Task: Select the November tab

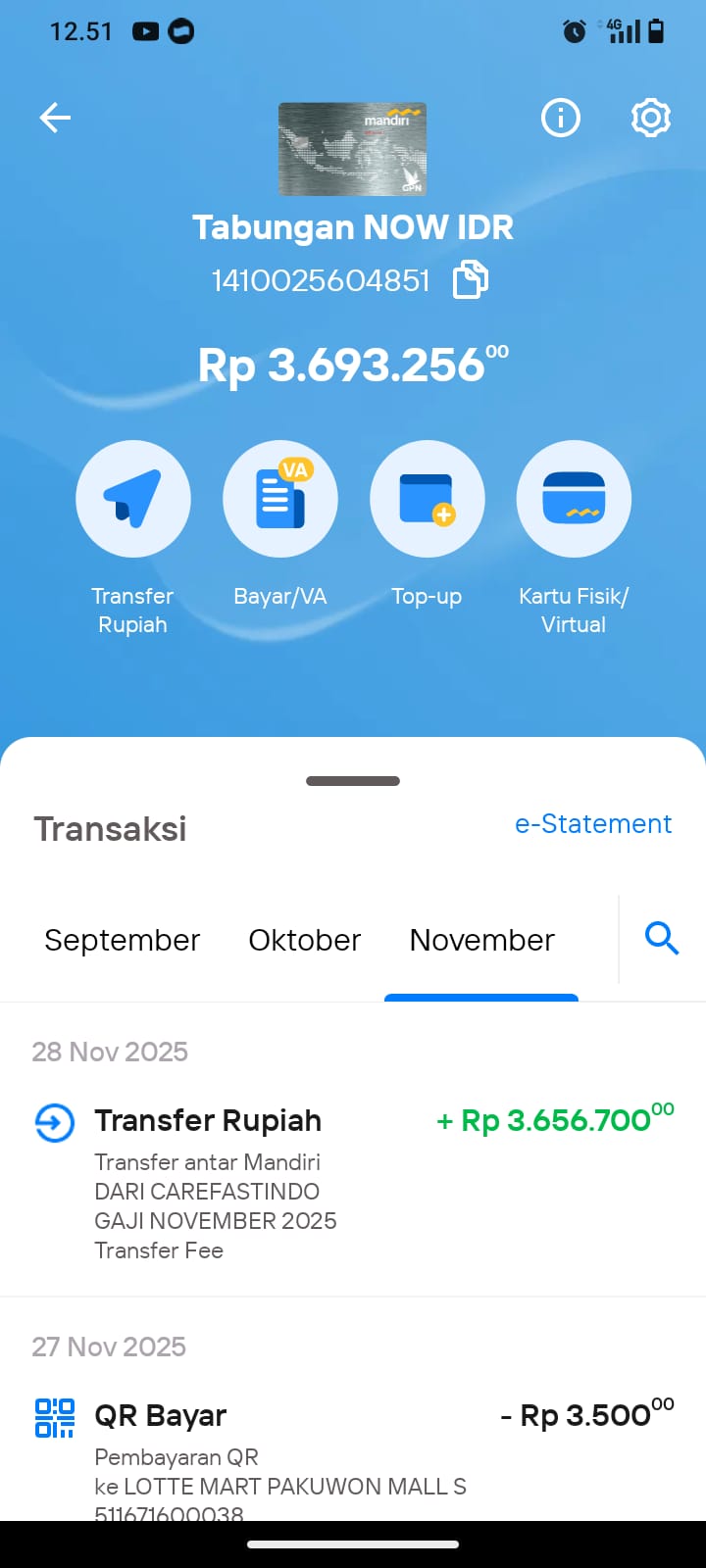Action: click(x=481, y=941)
